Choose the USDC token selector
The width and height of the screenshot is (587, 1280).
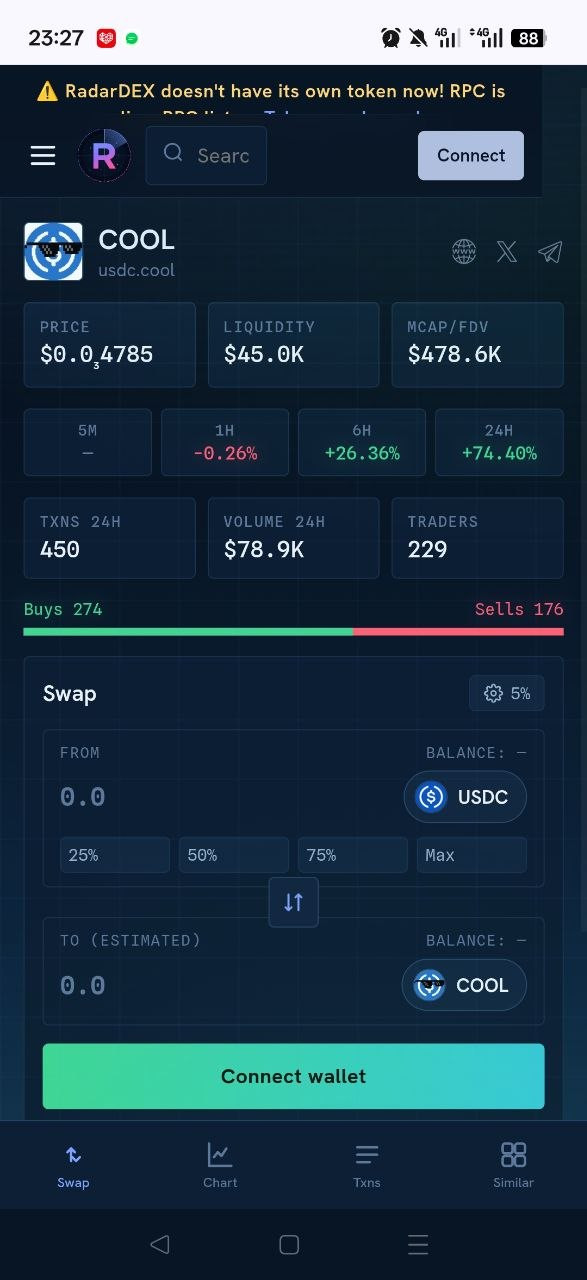pos(465,797)
